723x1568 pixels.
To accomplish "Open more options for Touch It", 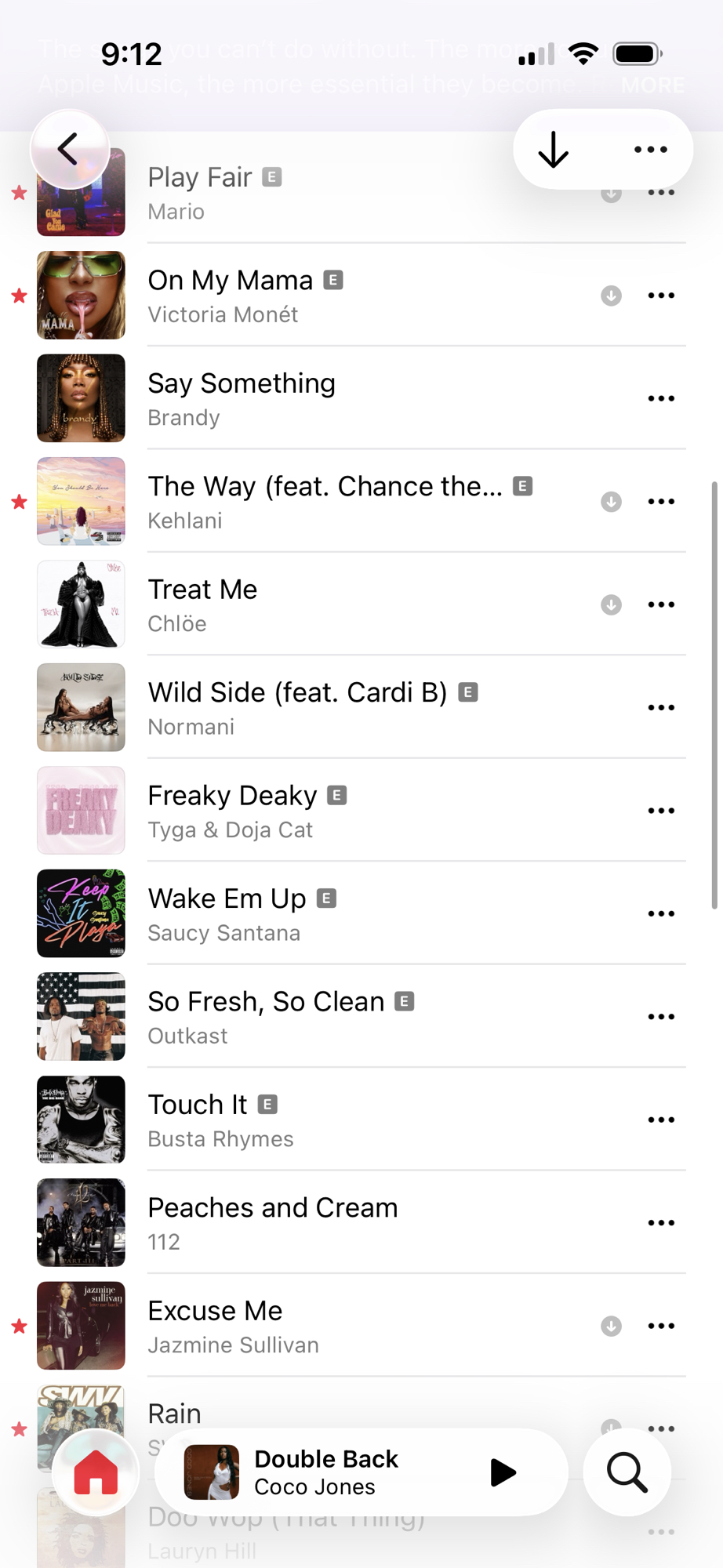I will (x=661, y=1120).
